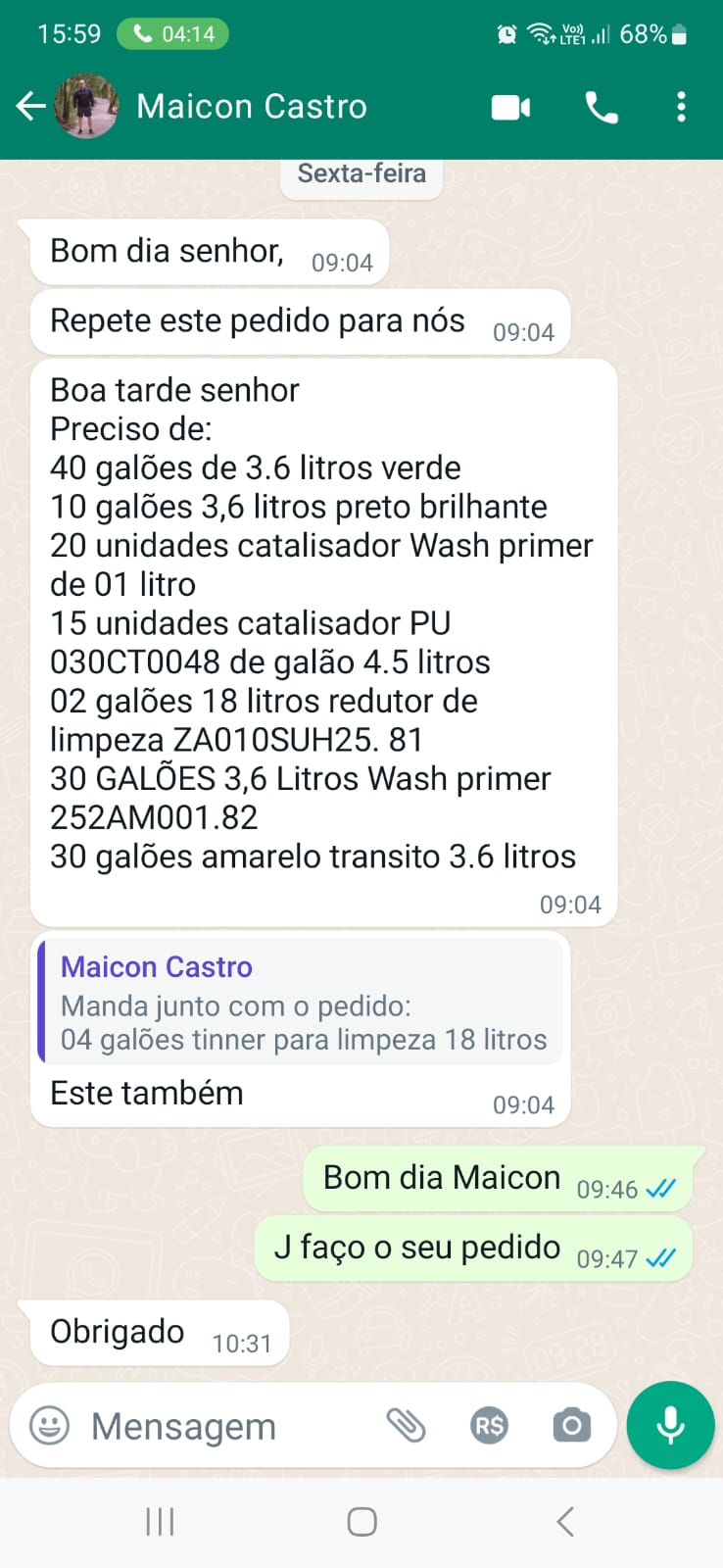Viewport: 723px width, 1568px height.
Task: Start a video call with Maicon
Action: pyautogui.click(x=510, y=107)
